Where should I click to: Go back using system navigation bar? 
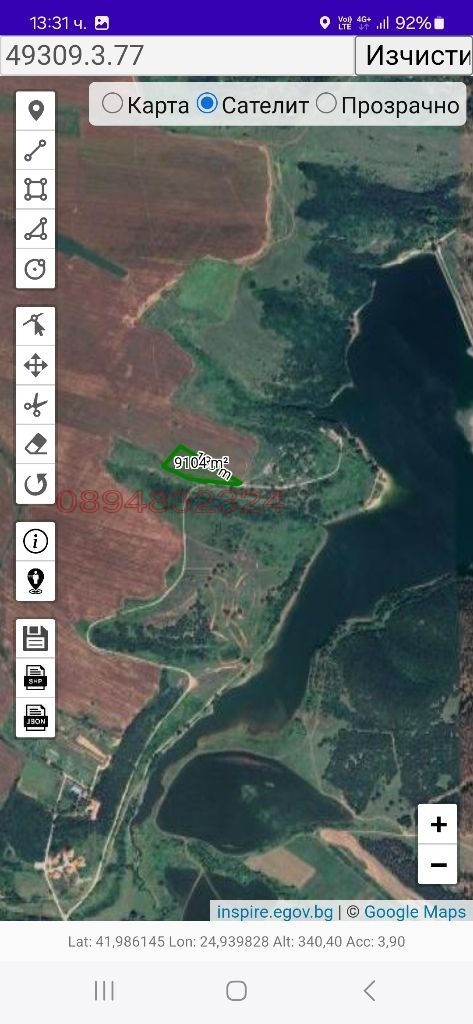[x=369, y=991]
